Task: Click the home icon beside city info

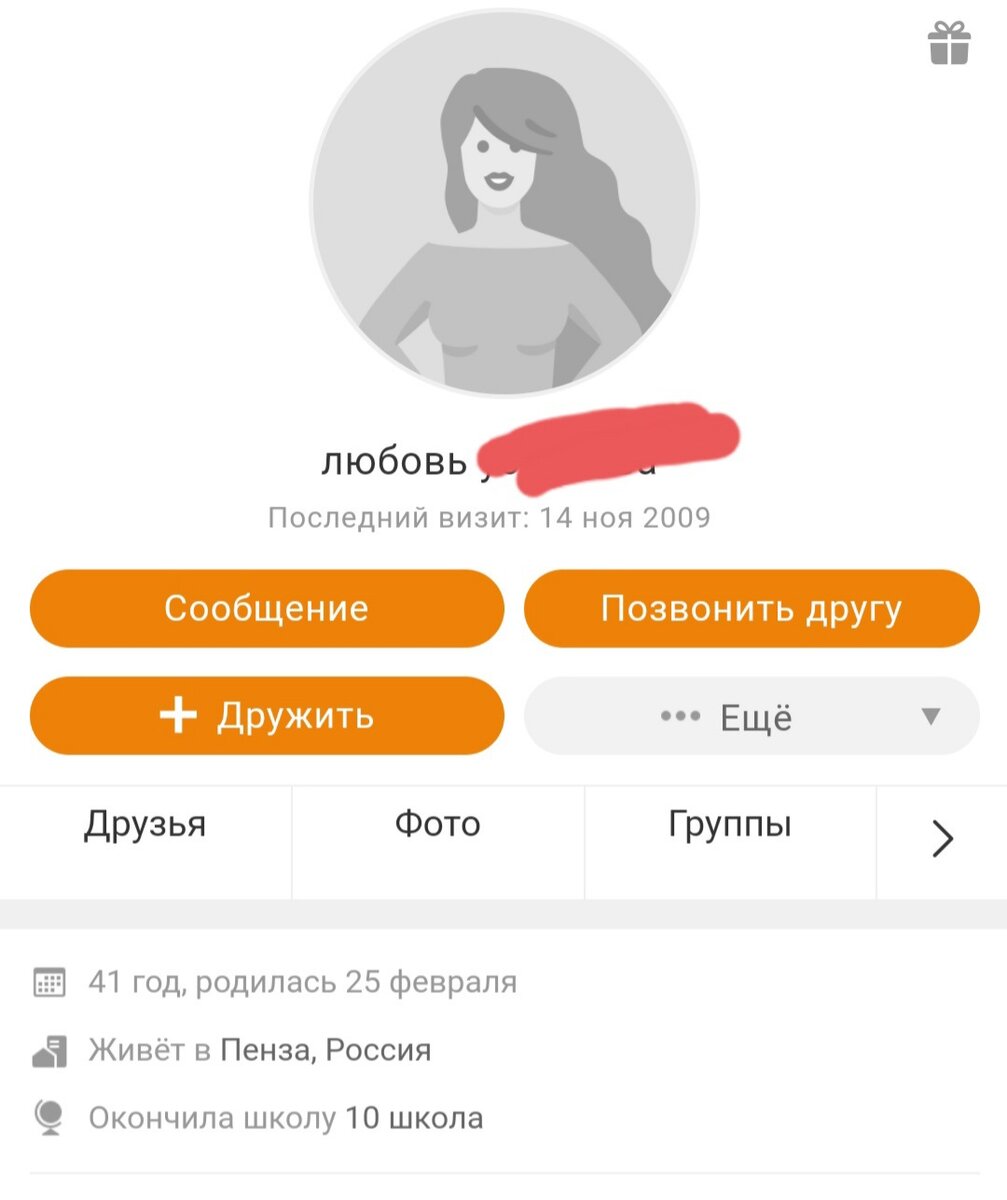Action: point(49,1050)
